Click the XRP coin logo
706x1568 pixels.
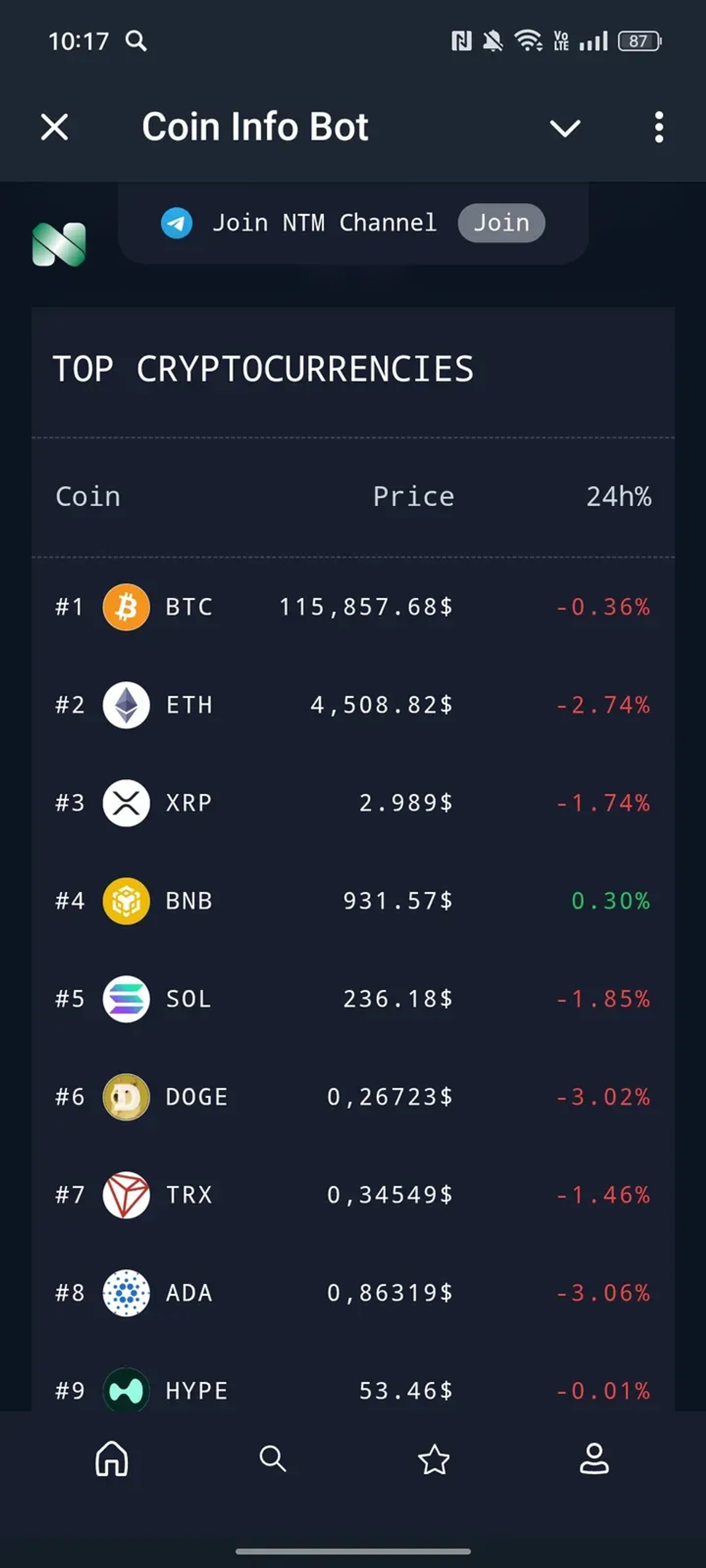tap(126, 802)
